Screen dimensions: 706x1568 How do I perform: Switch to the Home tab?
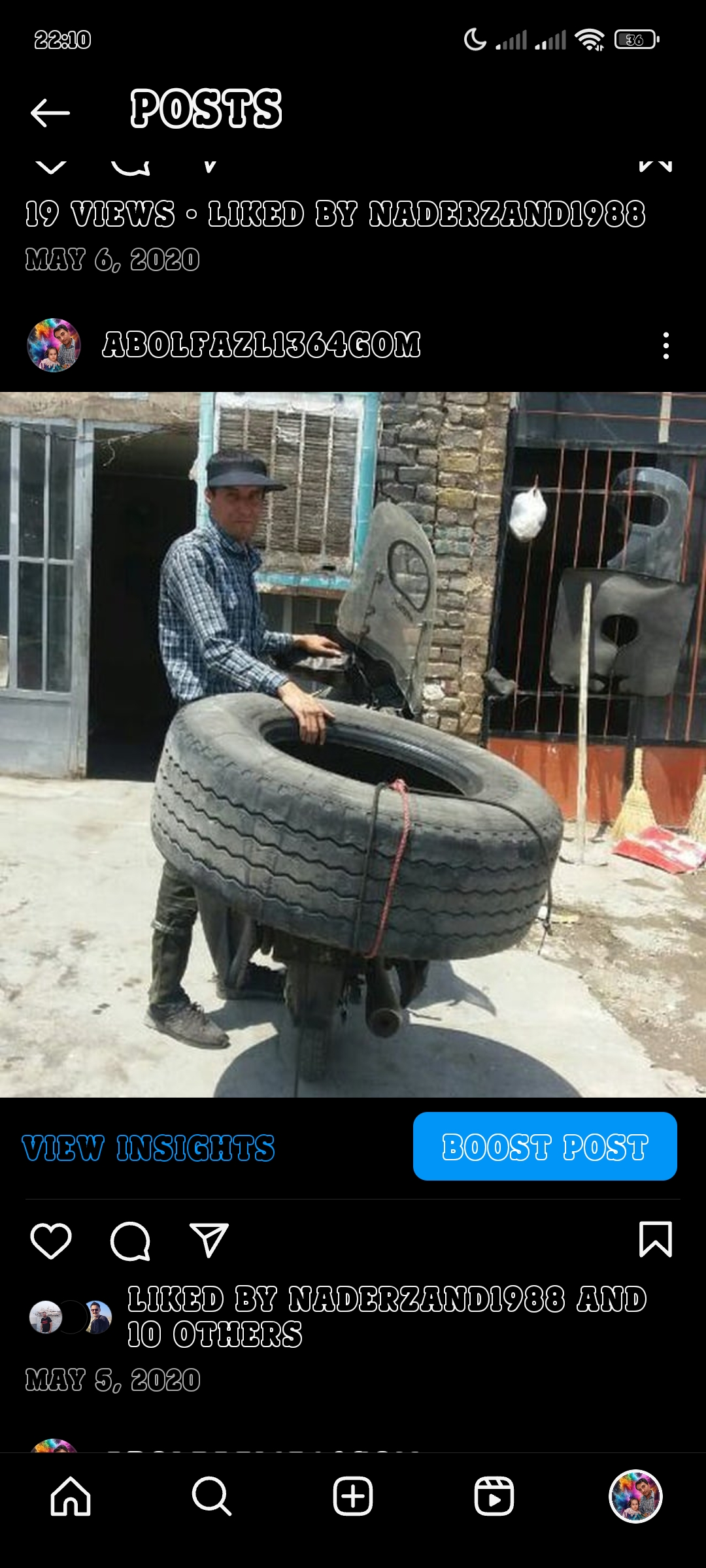pos(71,1496)
